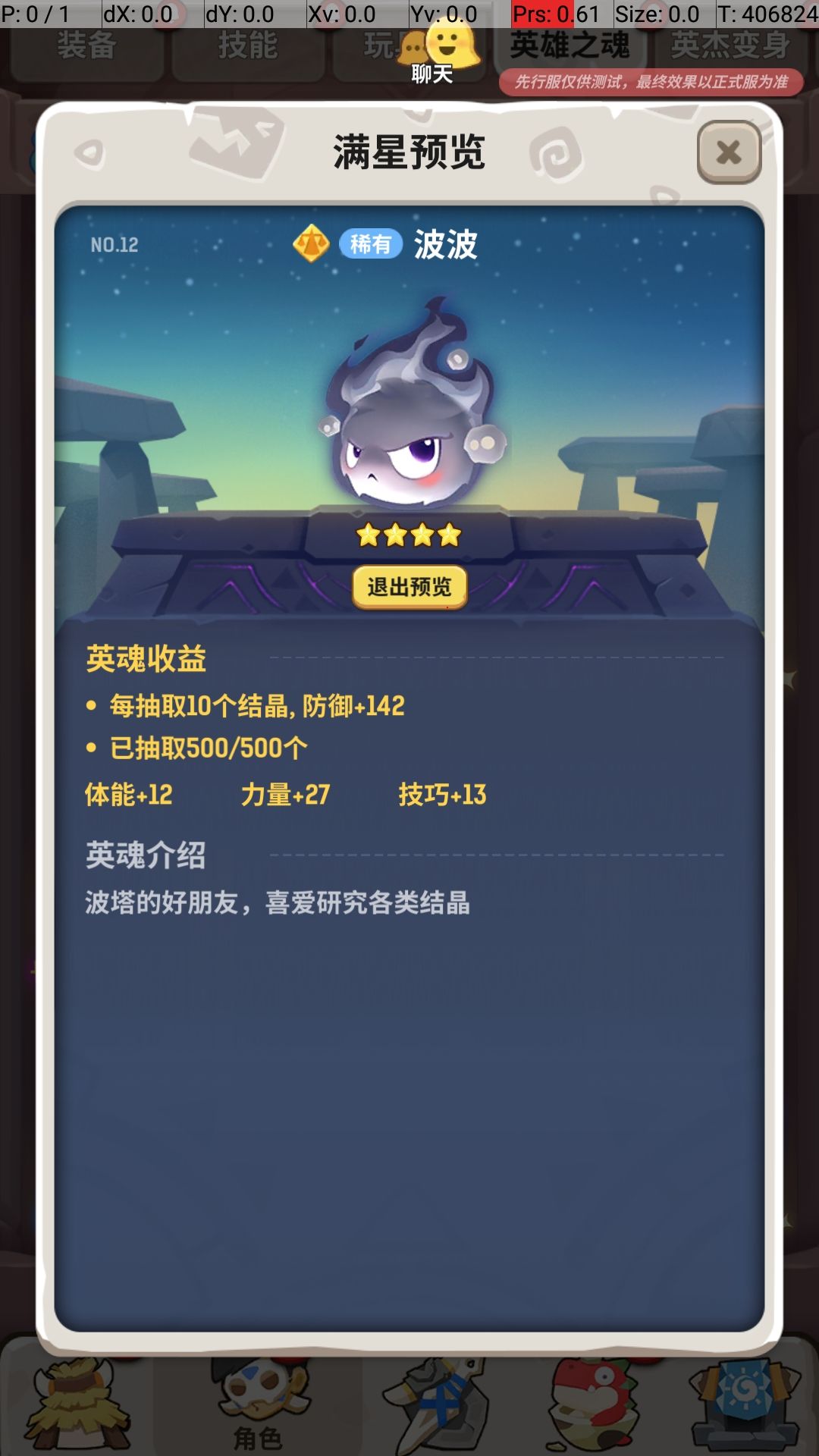Tap the 波波 character portrait

(409, 417)
